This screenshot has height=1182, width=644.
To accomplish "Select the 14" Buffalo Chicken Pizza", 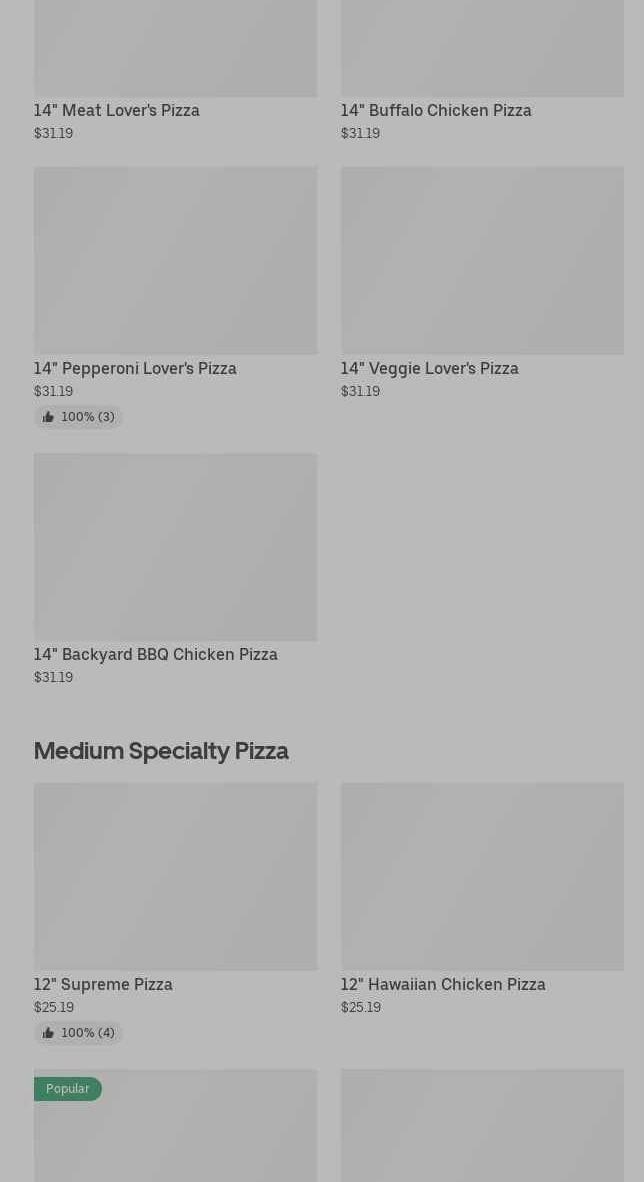I will (x=436, y=110).
